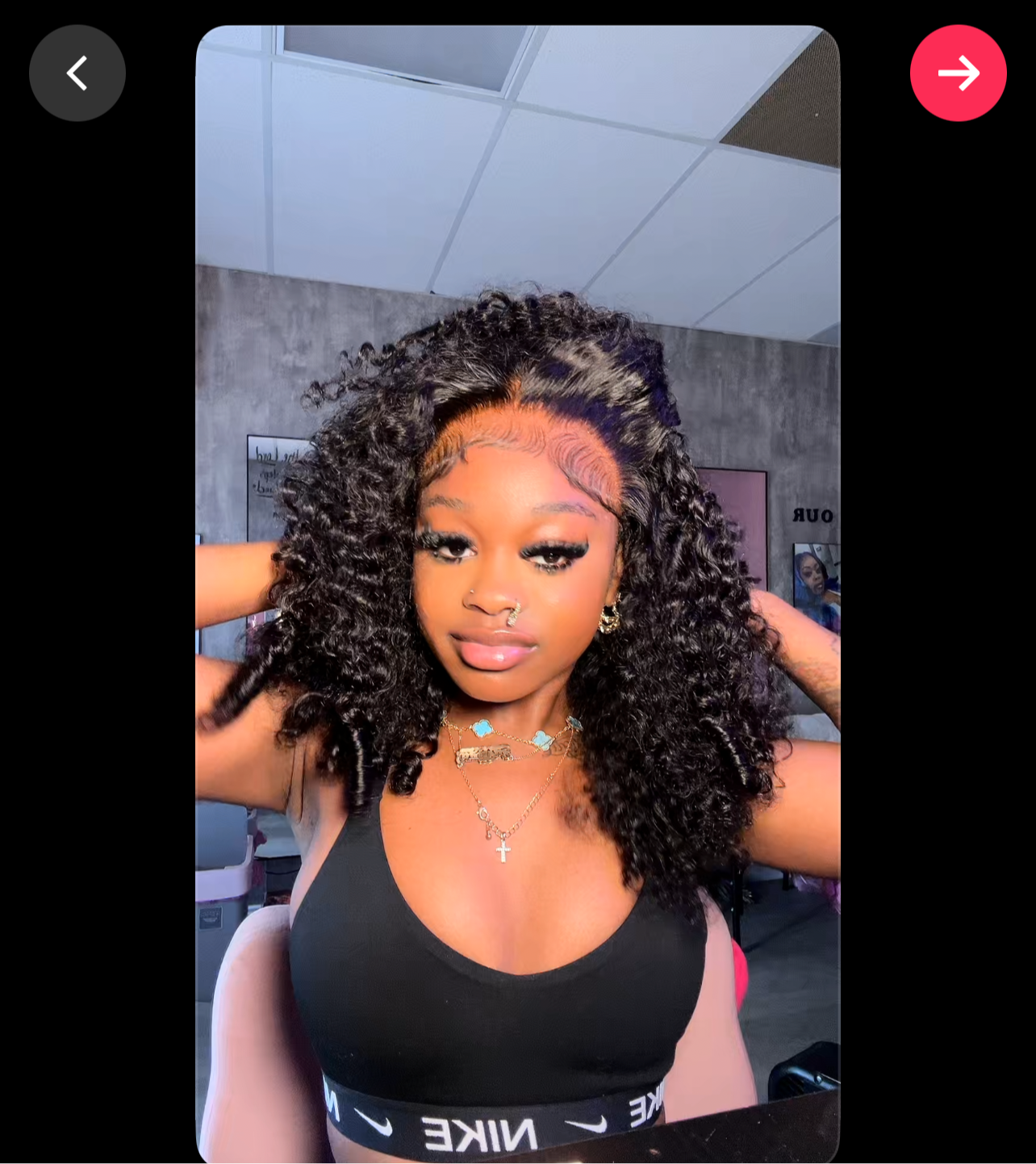Go back with the left arrow
This screenshot has height=1164, width=1036.
click(x=77, y=73)
